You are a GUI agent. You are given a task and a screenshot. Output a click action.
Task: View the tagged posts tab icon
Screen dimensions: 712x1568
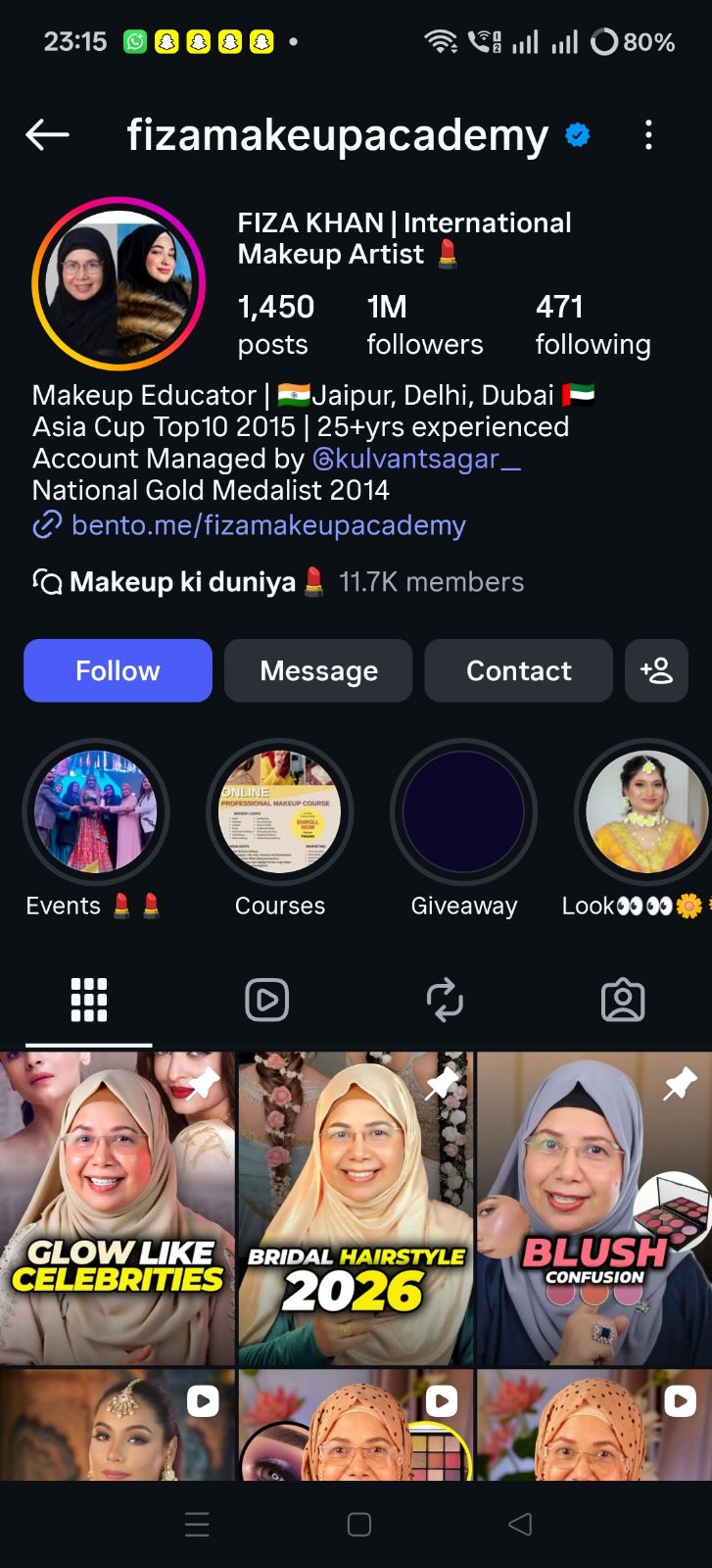624,999
